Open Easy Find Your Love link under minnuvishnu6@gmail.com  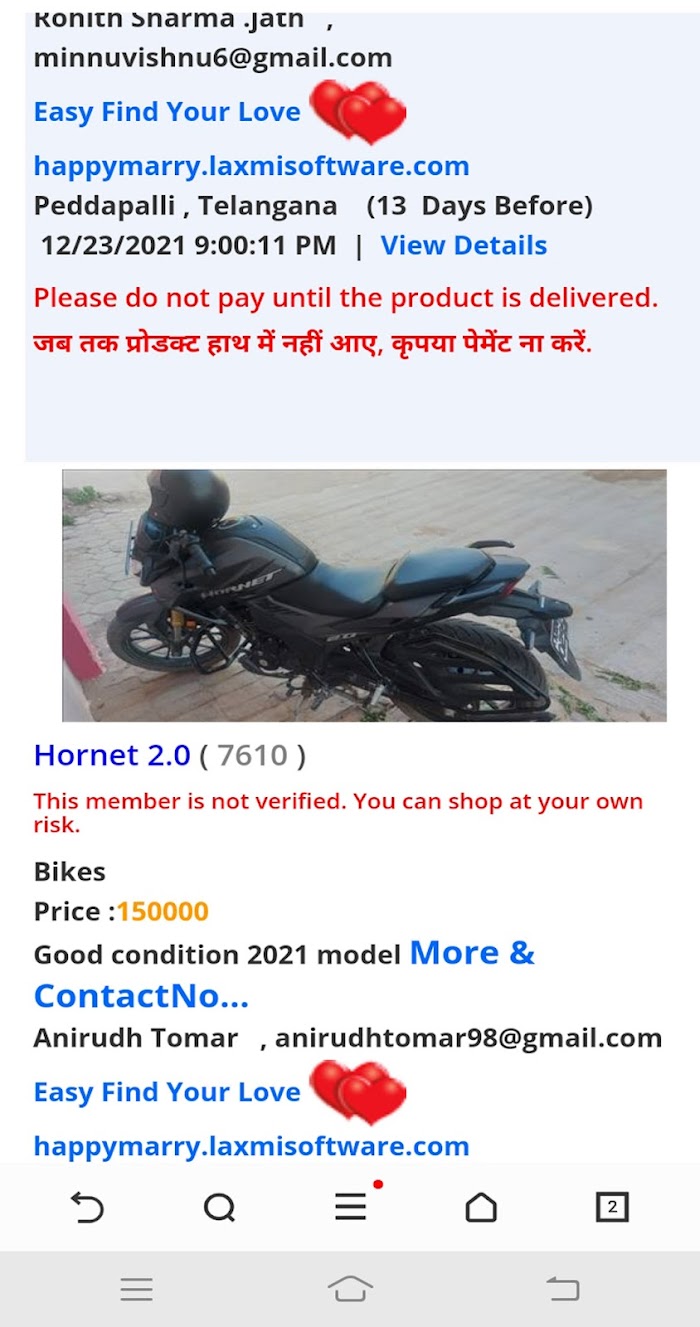click(167, 112)
